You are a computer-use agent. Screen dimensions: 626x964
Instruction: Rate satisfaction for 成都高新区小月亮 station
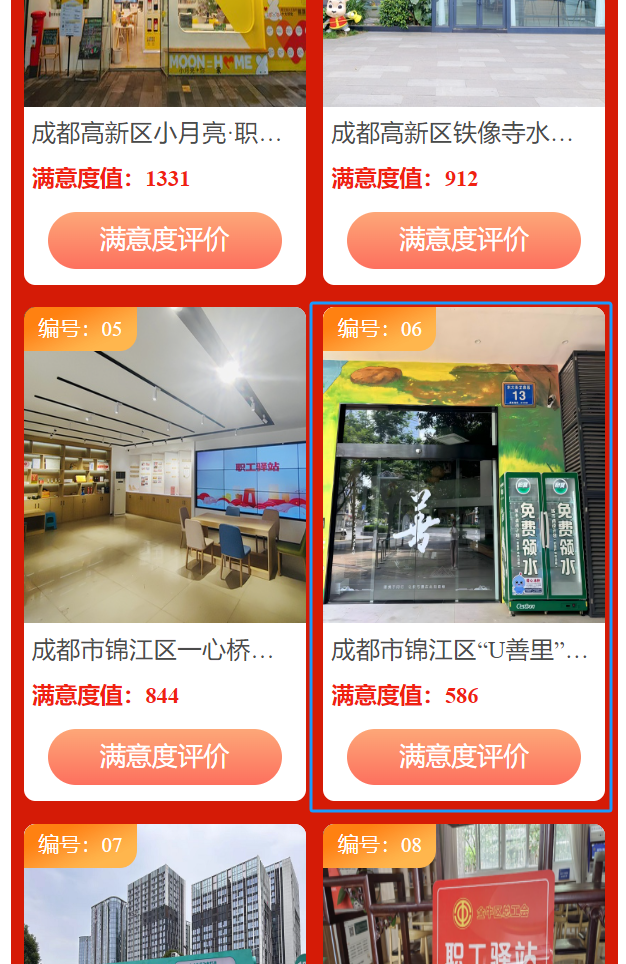165,241
